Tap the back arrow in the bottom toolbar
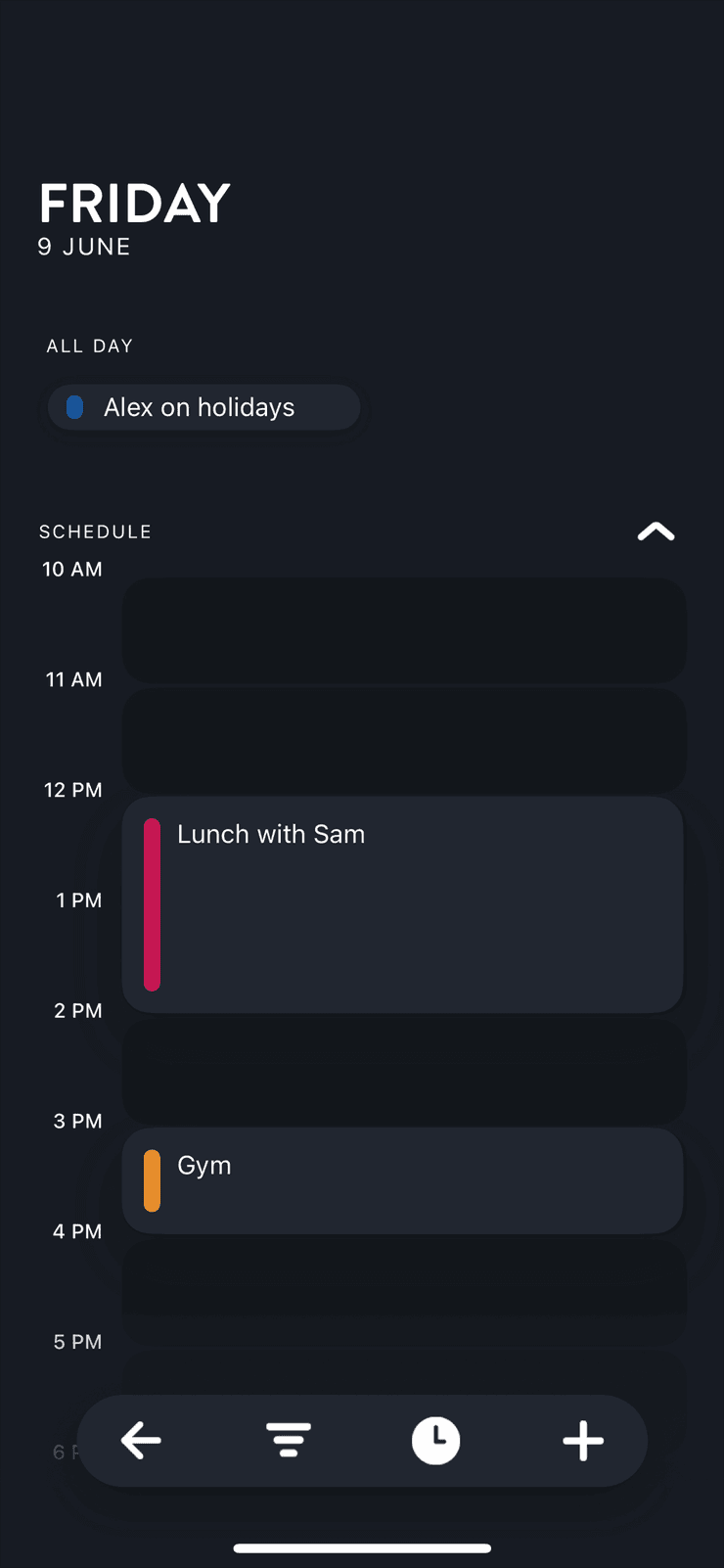724x1568 pixels. [141, 1440]
